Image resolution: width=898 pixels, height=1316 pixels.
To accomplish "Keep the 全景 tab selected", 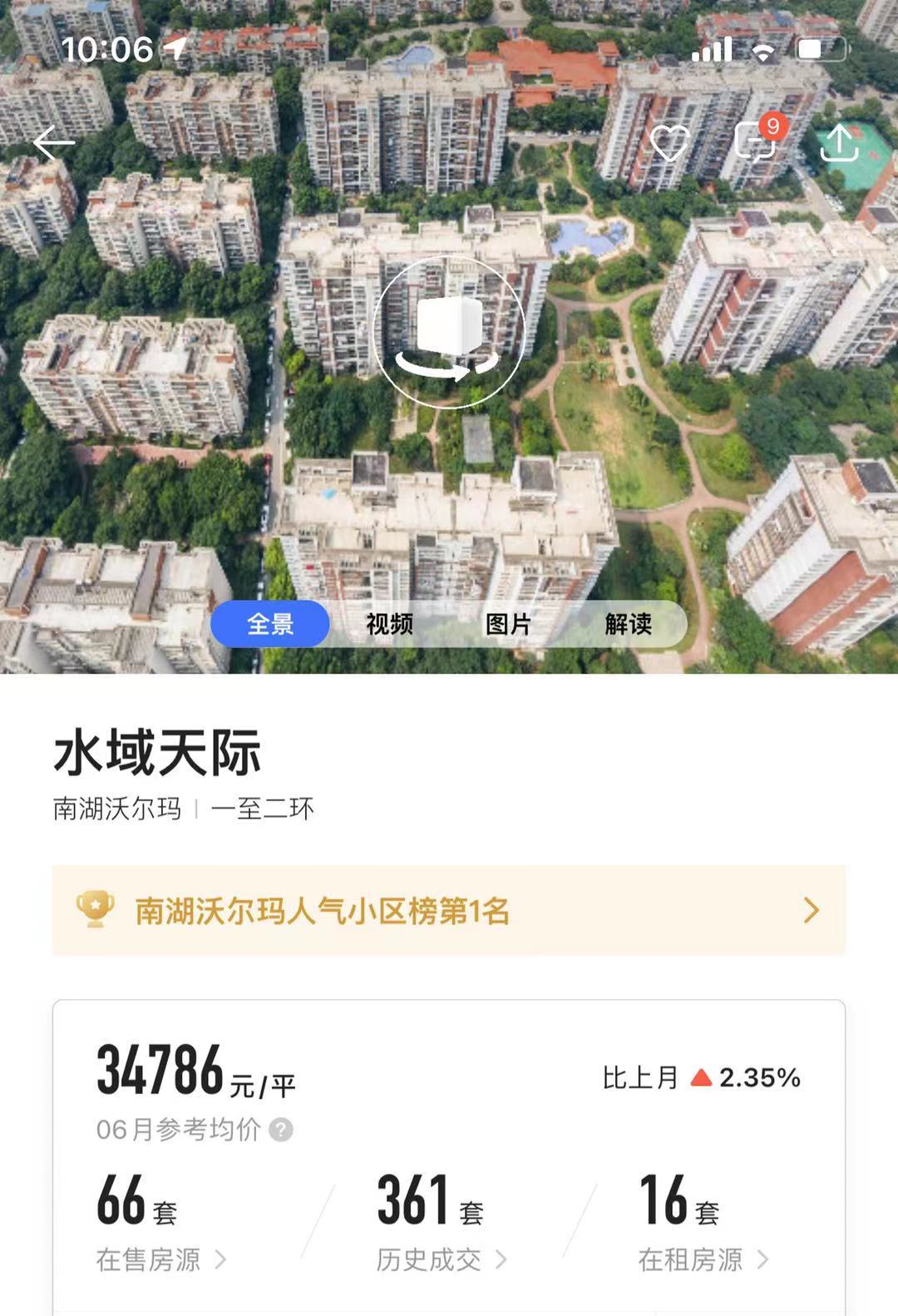I will click(x=269, y=625).
